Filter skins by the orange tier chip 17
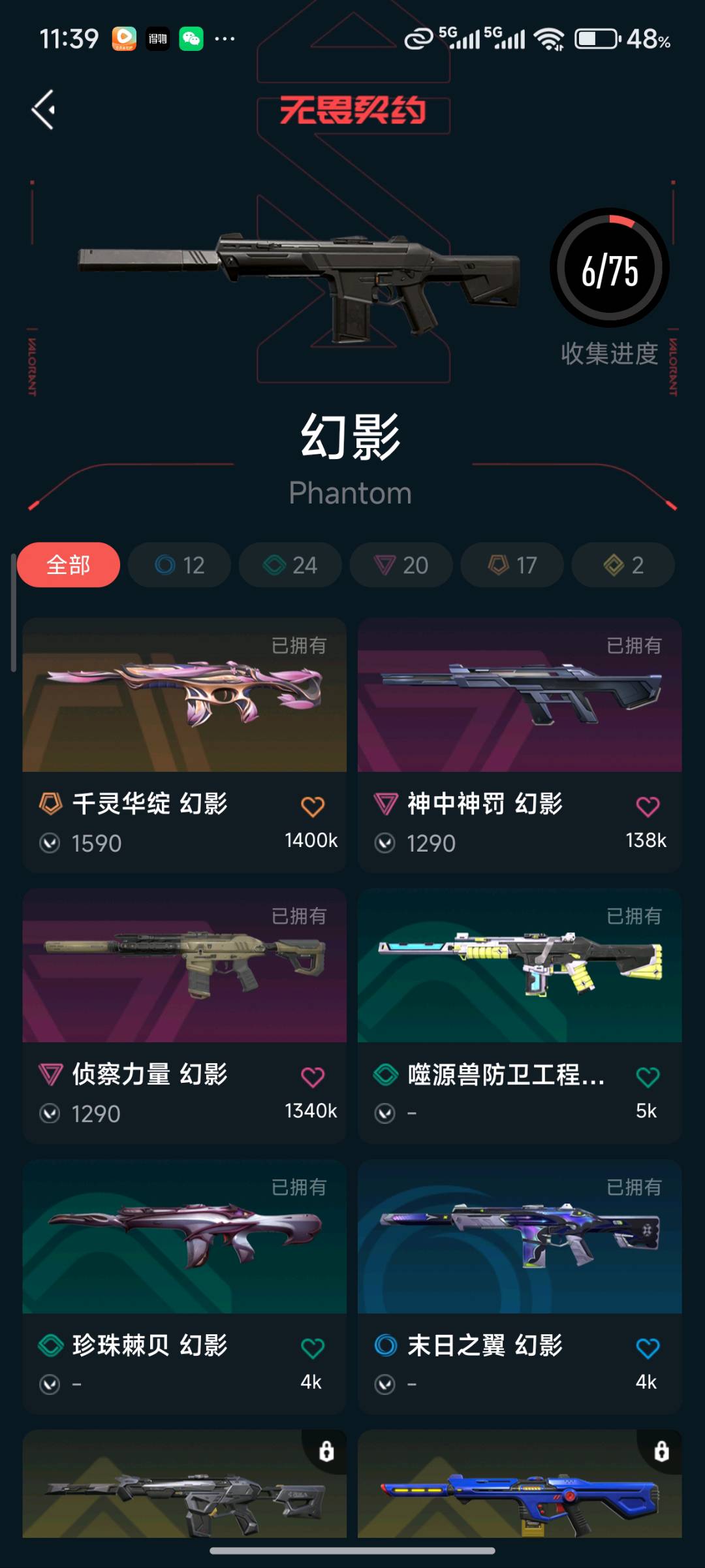Image resolution: width=705 pixels, height=1568 pixels. coord(512,565)
